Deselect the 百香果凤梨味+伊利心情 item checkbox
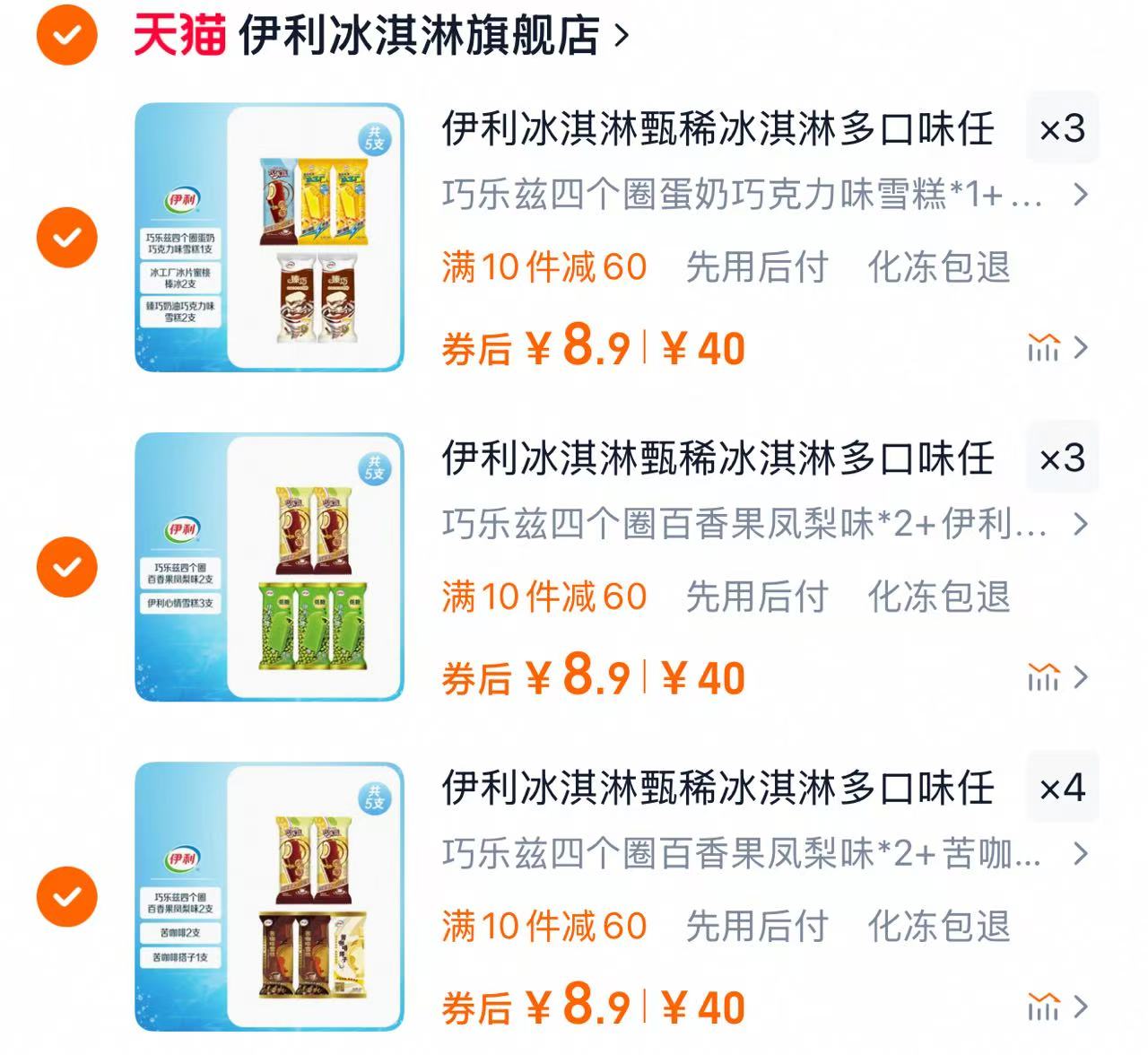 point(66,567)
